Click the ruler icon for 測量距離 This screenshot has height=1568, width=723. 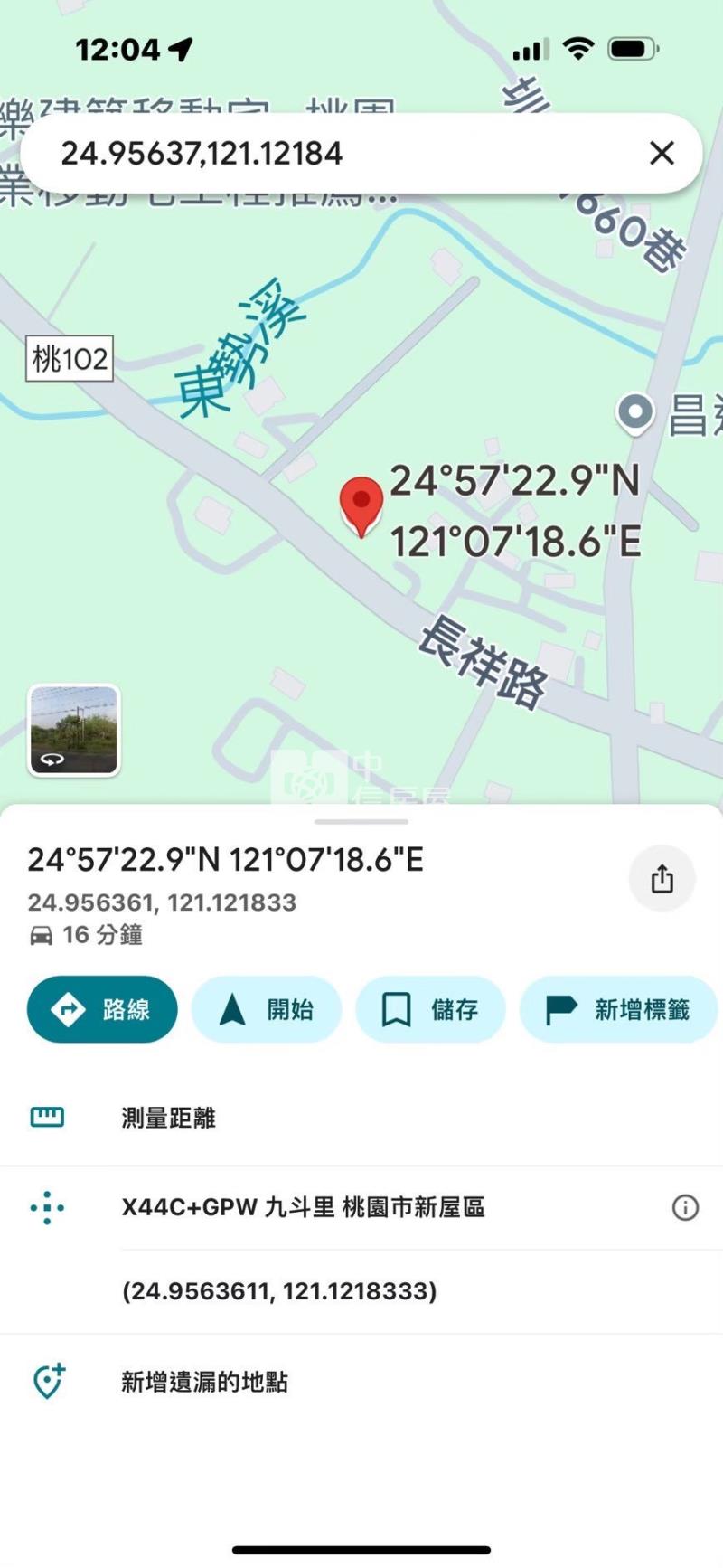49,1117
